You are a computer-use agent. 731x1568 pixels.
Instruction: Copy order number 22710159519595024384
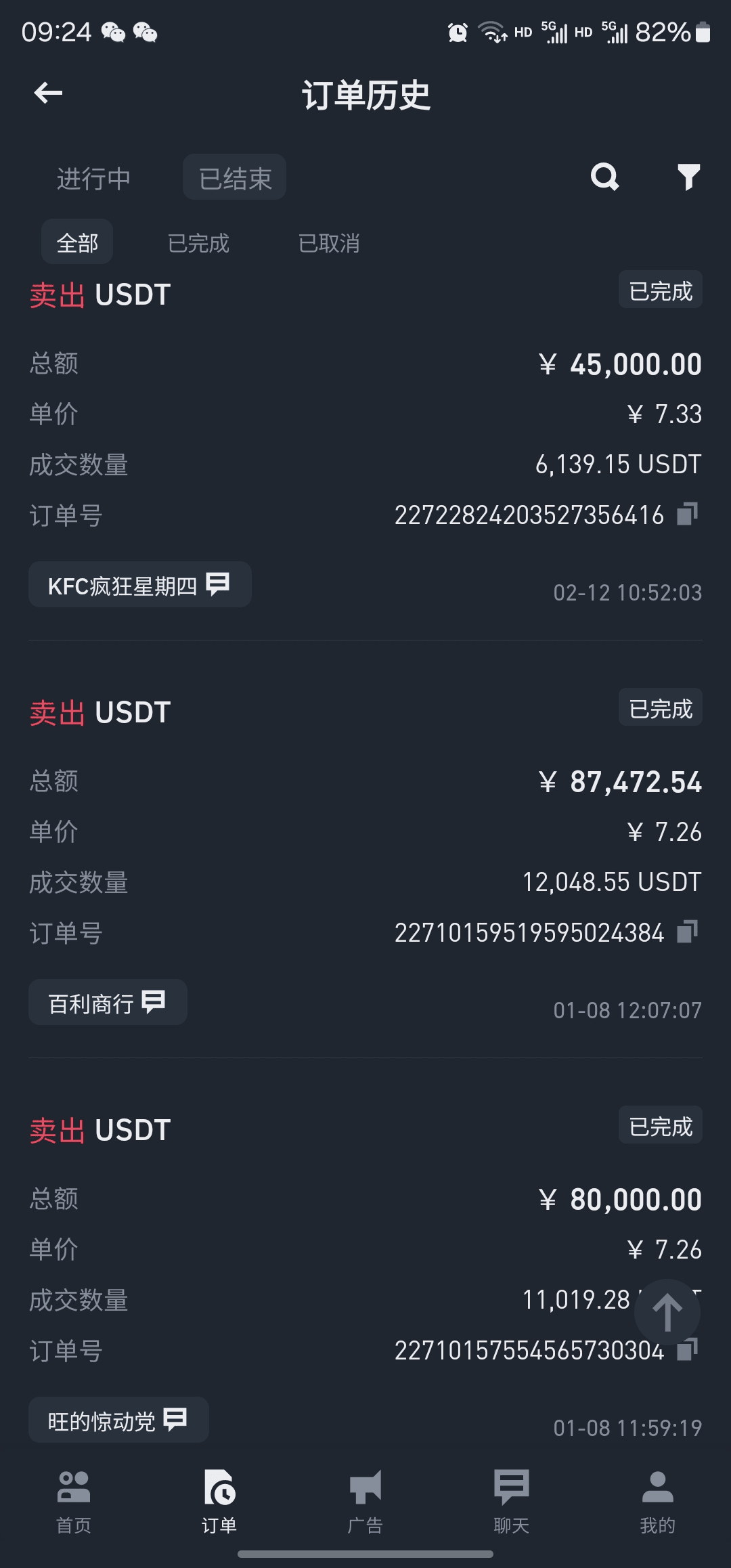click(687, 932)
